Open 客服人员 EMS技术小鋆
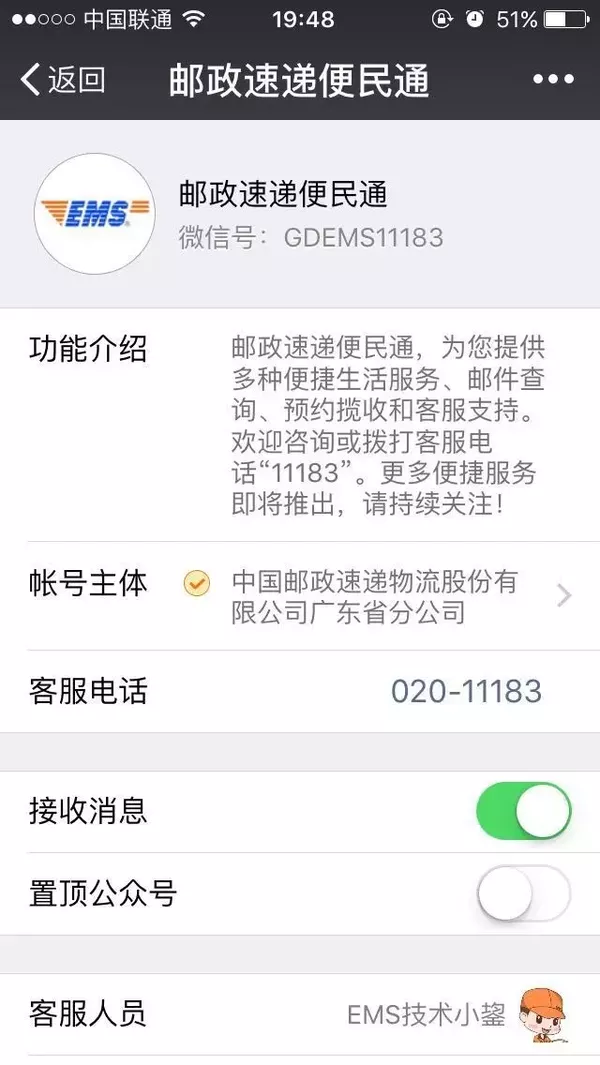This screenshot has height=1065, width=600. point(300,1014)
